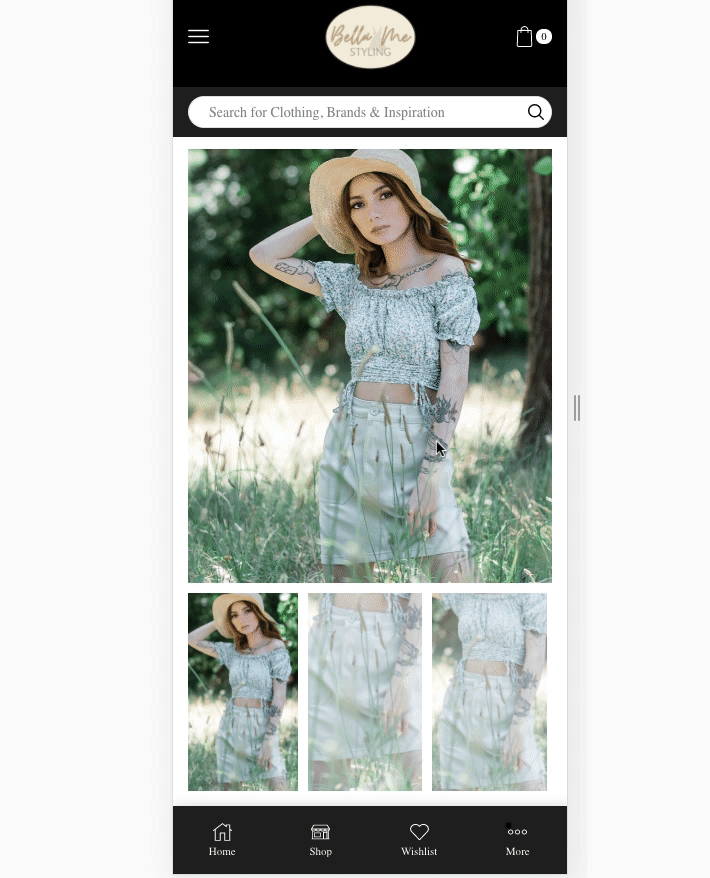Screen dimensions: 710x878
Task: Tap the magnifier search icon
Action: click(x=536, y=112)
